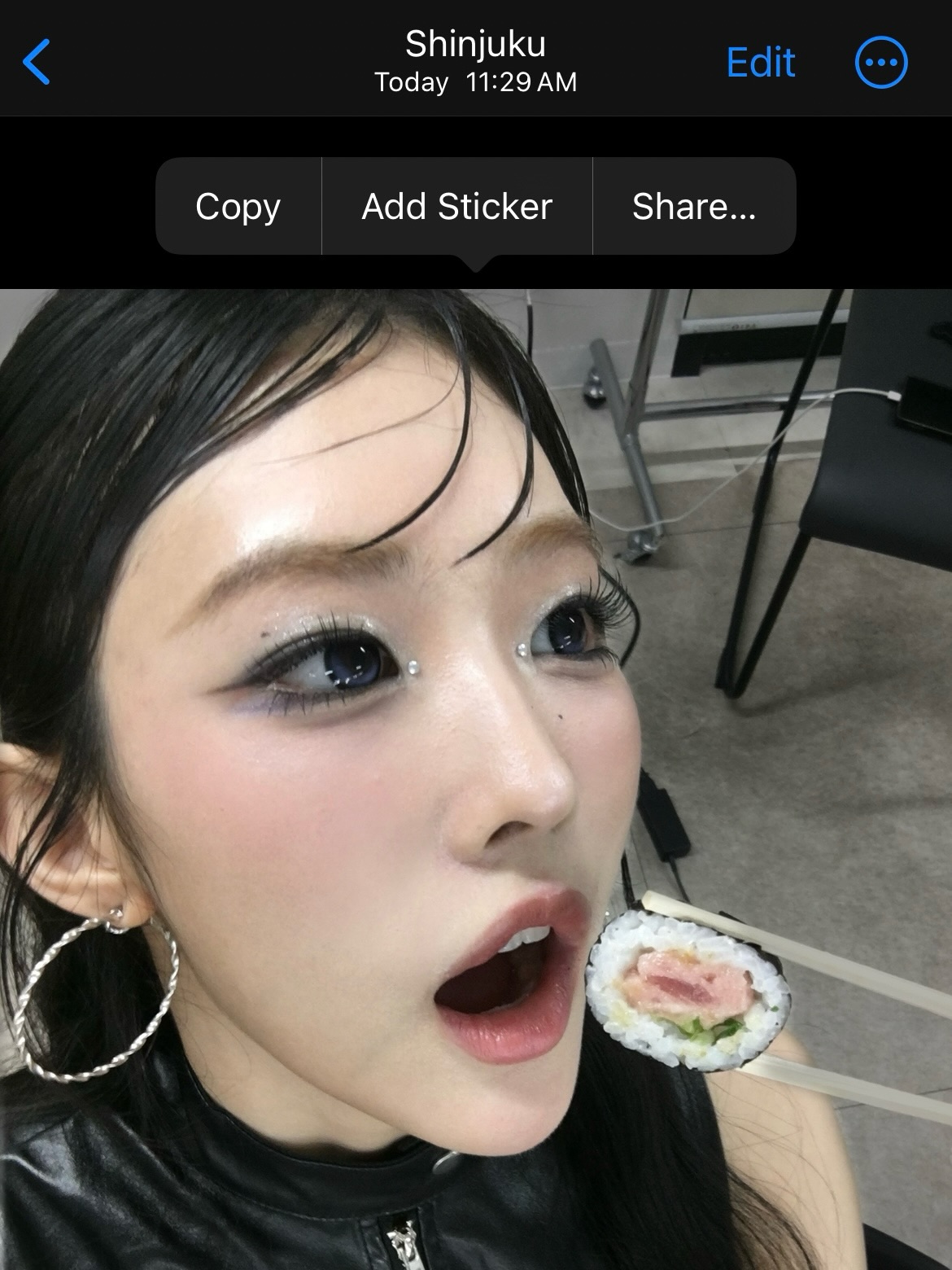Copy the lifted photo subject
The width and height of the screenshot is (952, 1270).
click(x=238, y=207)
